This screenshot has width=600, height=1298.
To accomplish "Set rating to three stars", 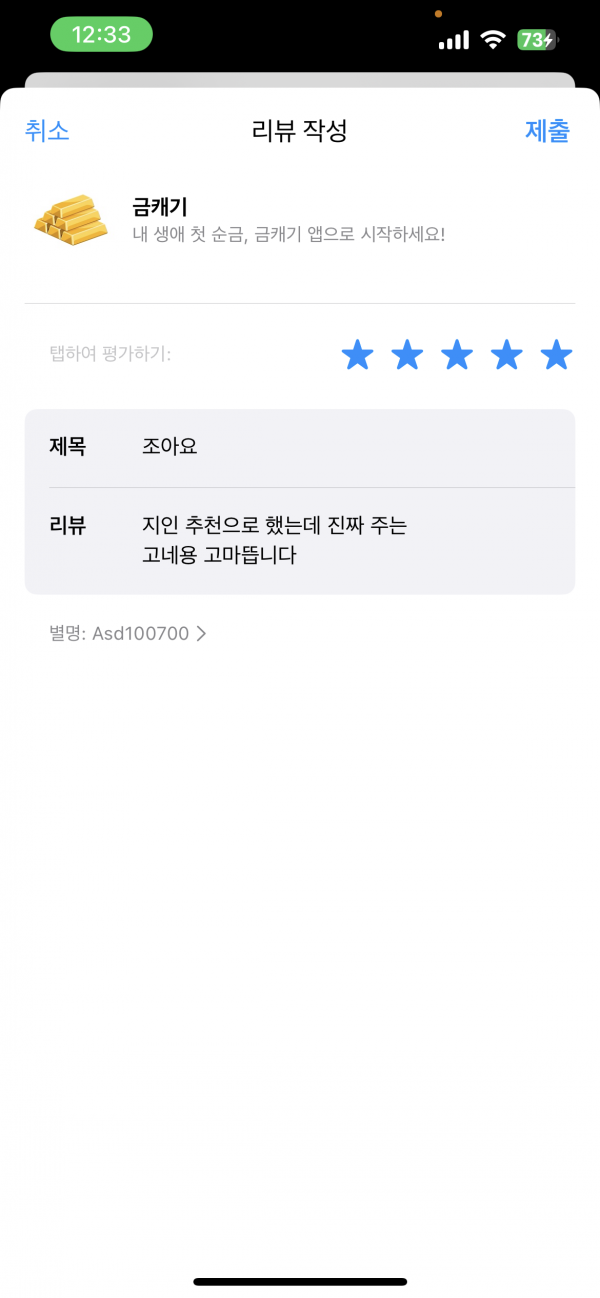I will pyautogui.click(x=457, y=354).
